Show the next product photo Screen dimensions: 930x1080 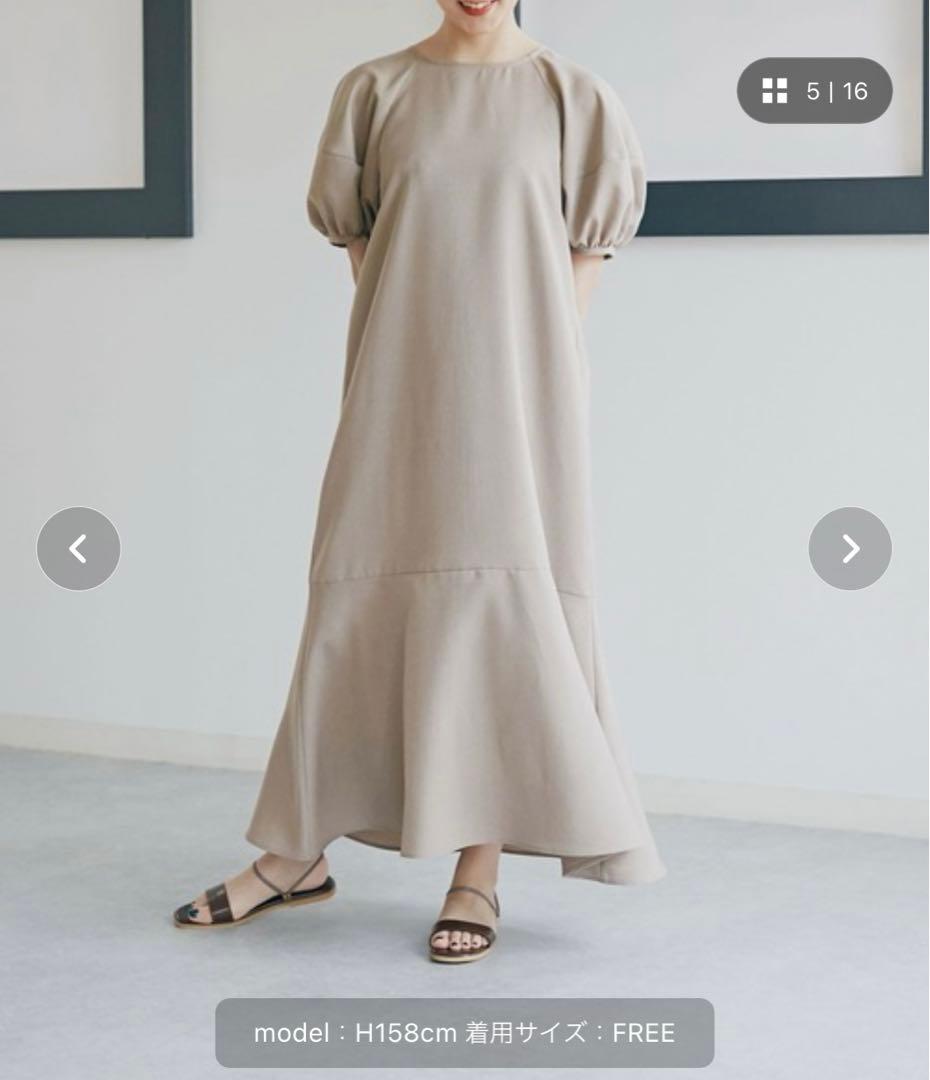point(850,548)
